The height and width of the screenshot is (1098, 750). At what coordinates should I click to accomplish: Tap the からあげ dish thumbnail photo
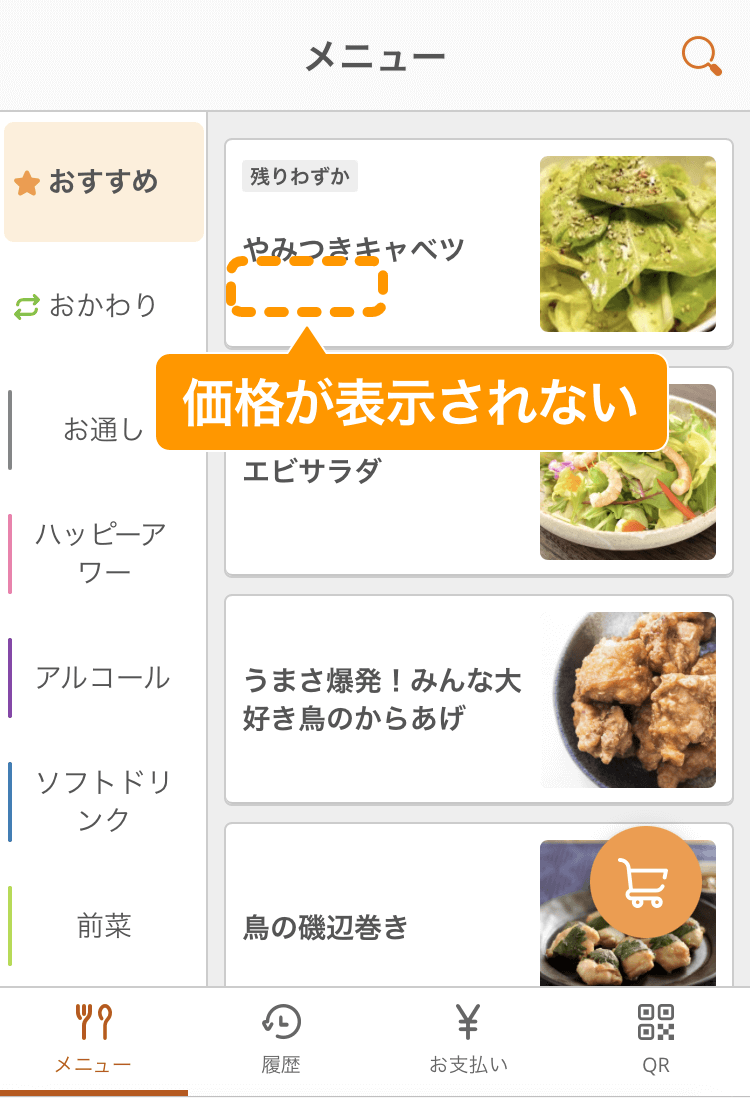(x=628, y=700)
